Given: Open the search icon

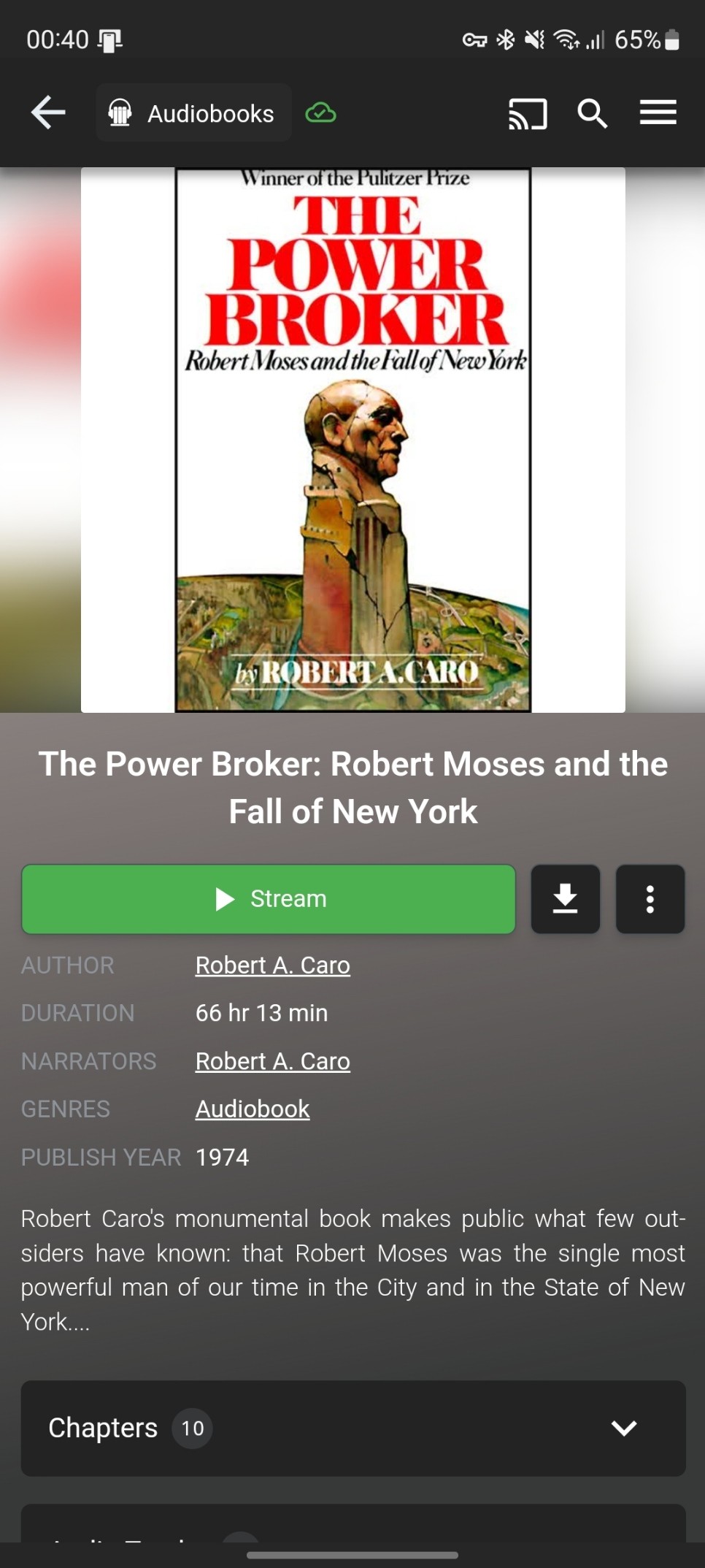Looking at the screenshot, I should [592, 114].
